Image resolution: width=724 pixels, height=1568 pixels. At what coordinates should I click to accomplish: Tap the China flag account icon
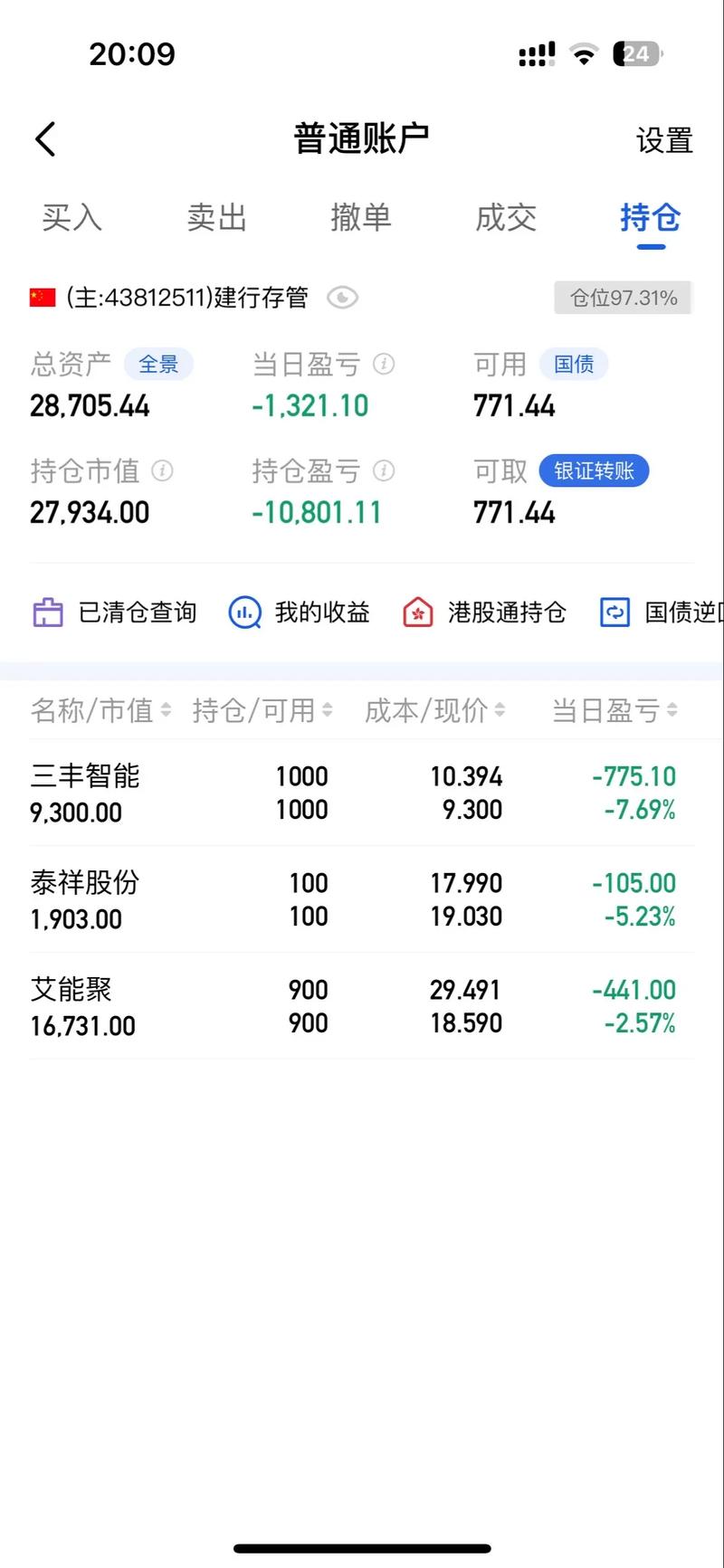tap(40, 295)
